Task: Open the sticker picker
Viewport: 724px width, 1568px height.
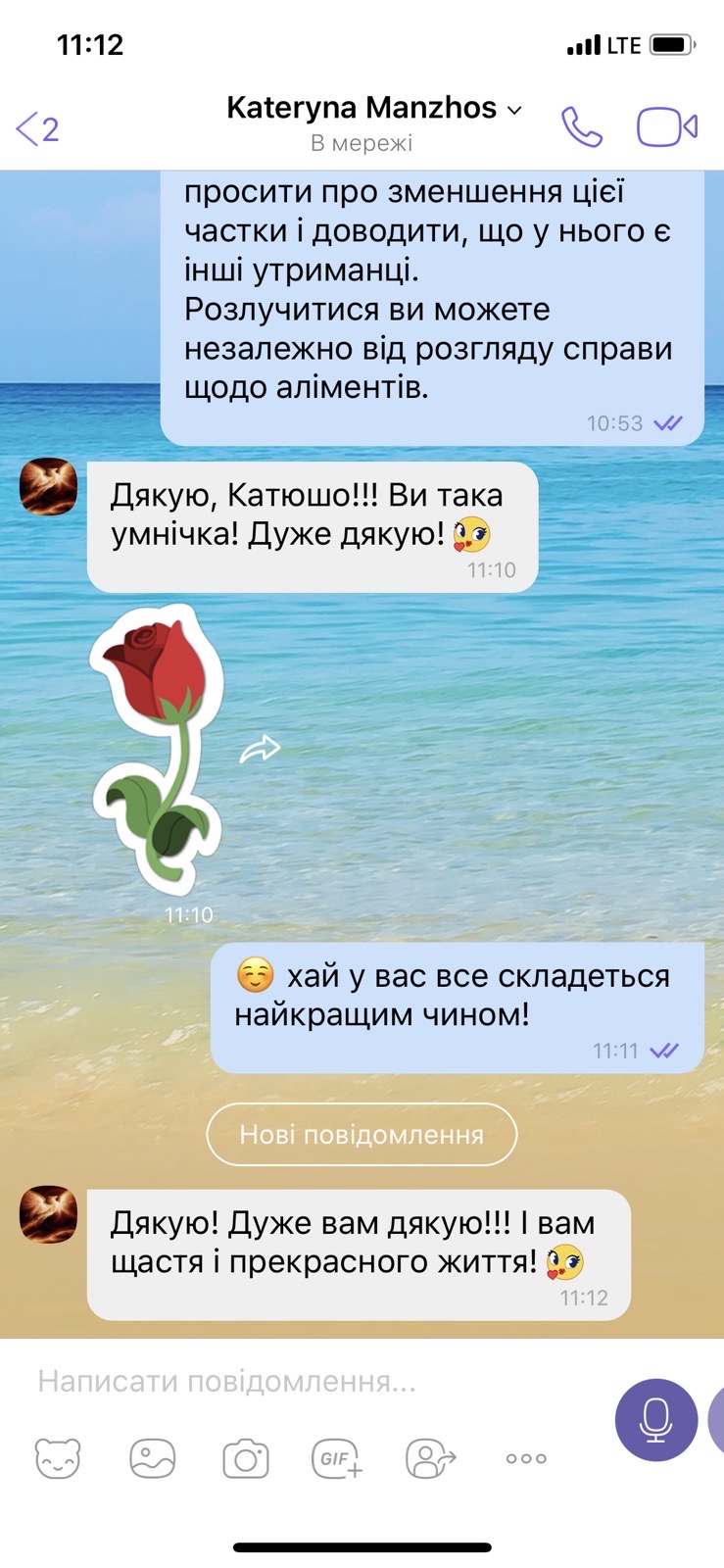Action: click(58, 1458)
